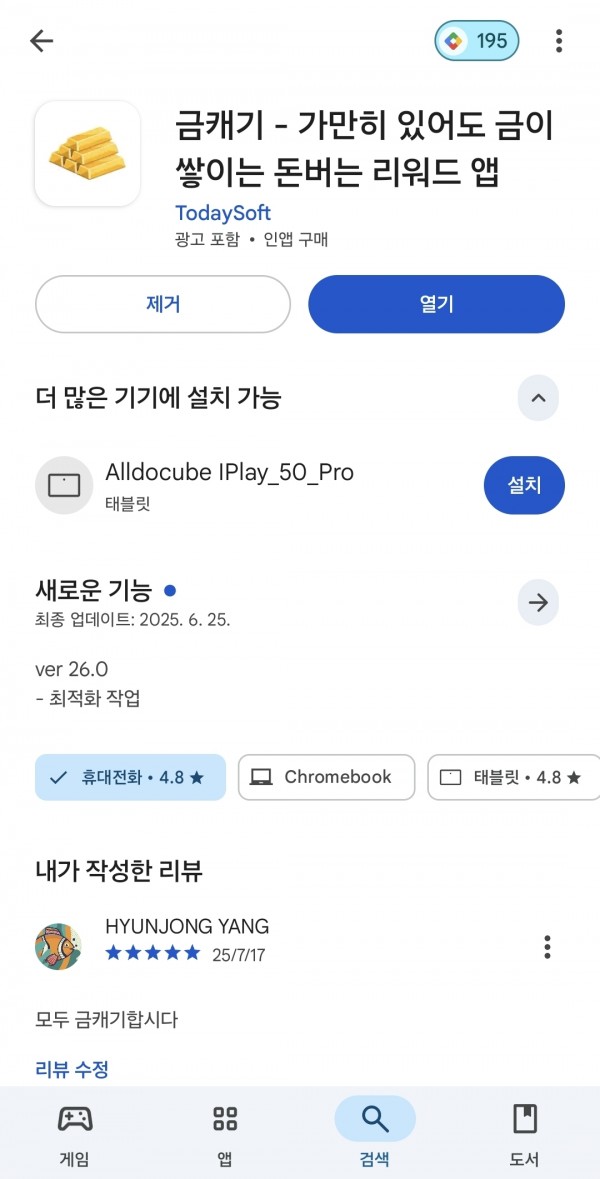Tap 리뷰 수정 to edit your review
The image size is (600, 1179).
(x=72, y=1069)
